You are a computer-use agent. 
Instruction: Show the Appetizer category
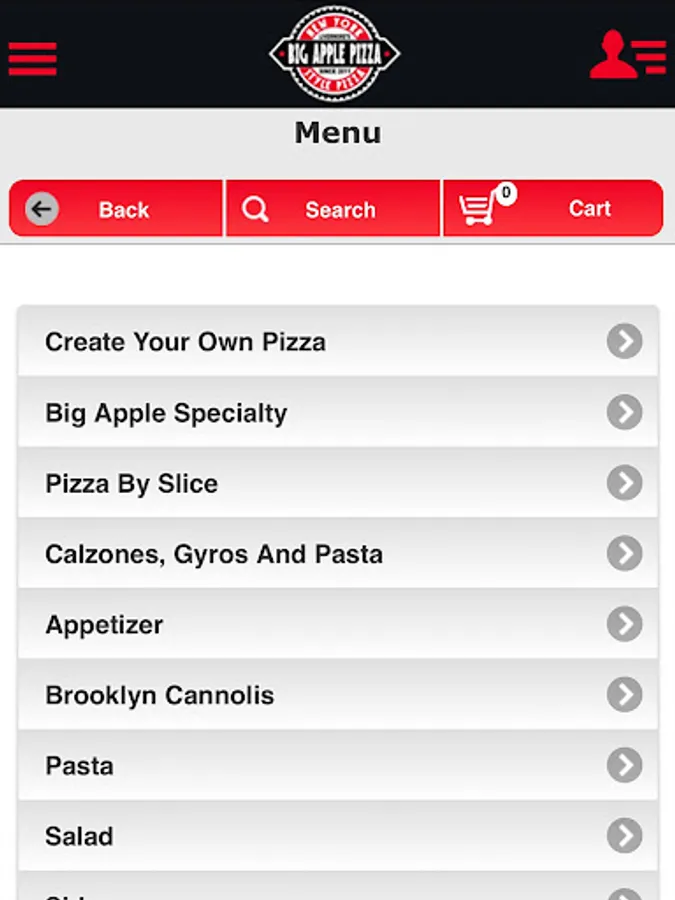[x=338, y=625]
